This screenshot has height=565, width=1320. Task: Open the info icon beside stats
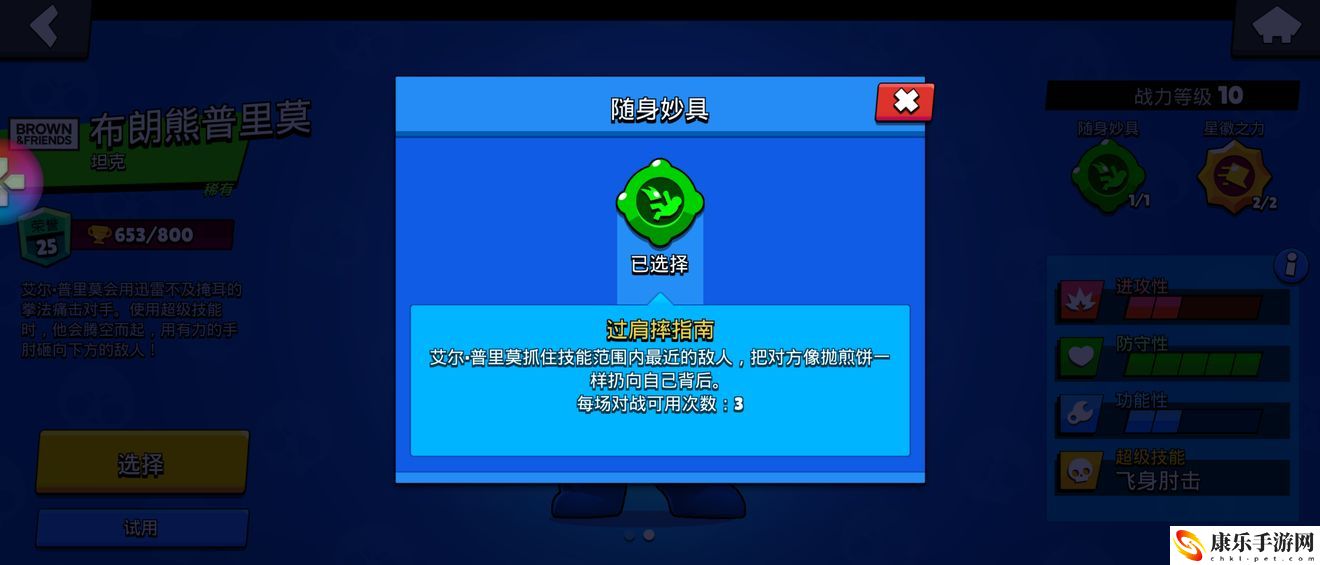click(1291, 266)
